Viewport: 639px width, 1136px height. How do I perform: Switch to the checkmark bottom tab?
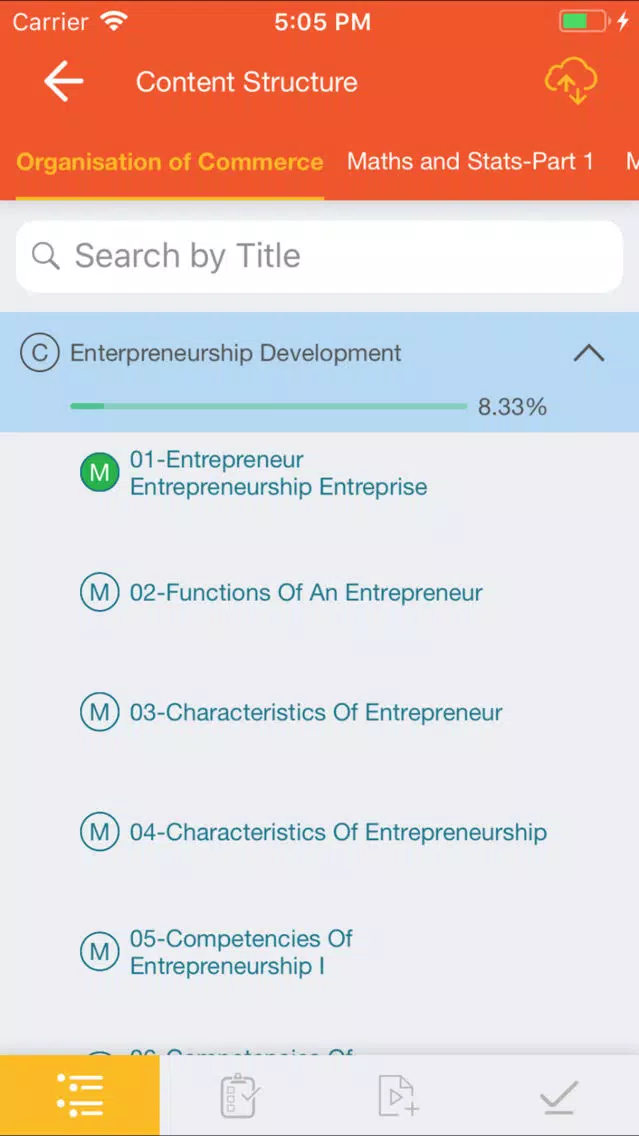pyautogui.click(x=559, y=1097)
